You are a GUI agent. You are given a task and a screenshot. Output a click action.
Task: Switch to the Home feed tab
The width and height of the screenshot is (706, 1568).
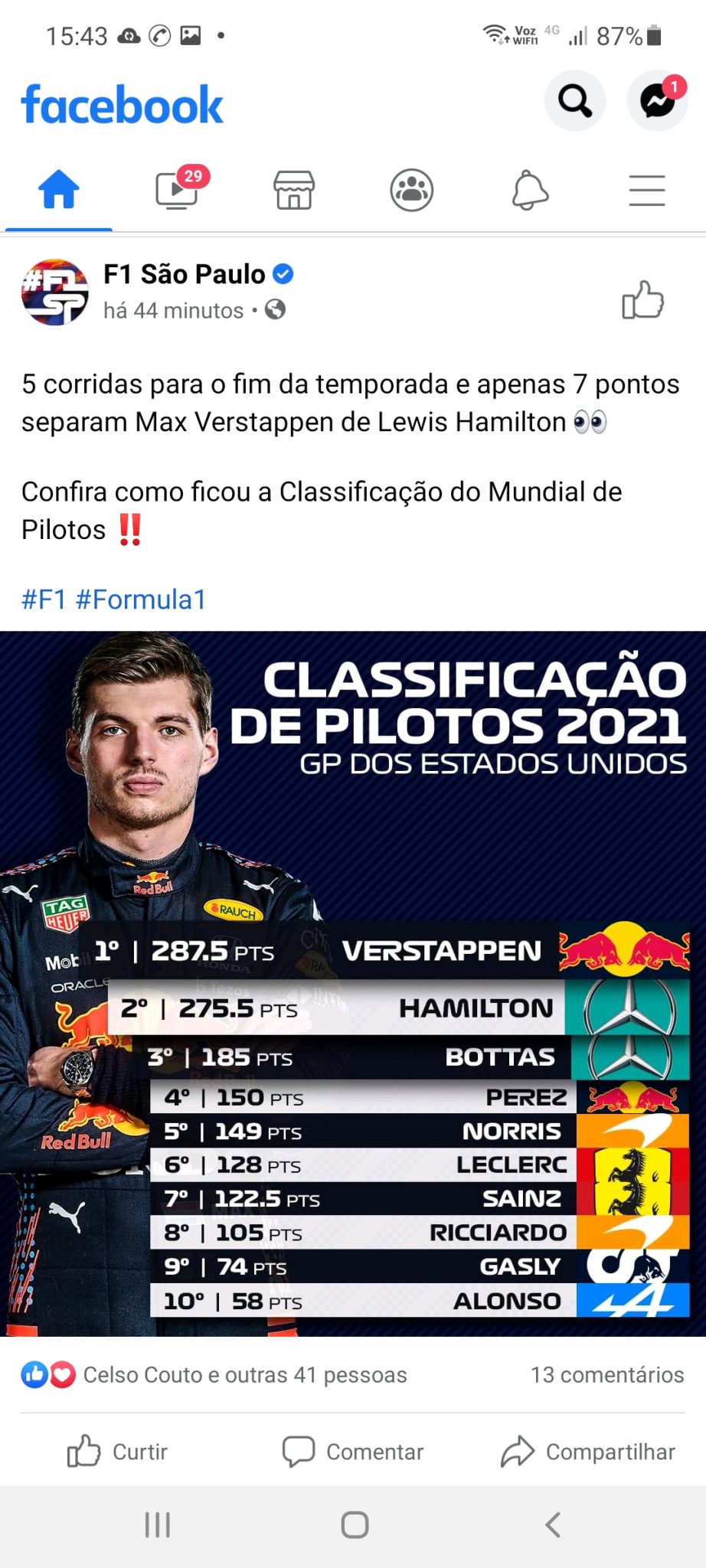(x=59, y=190)
